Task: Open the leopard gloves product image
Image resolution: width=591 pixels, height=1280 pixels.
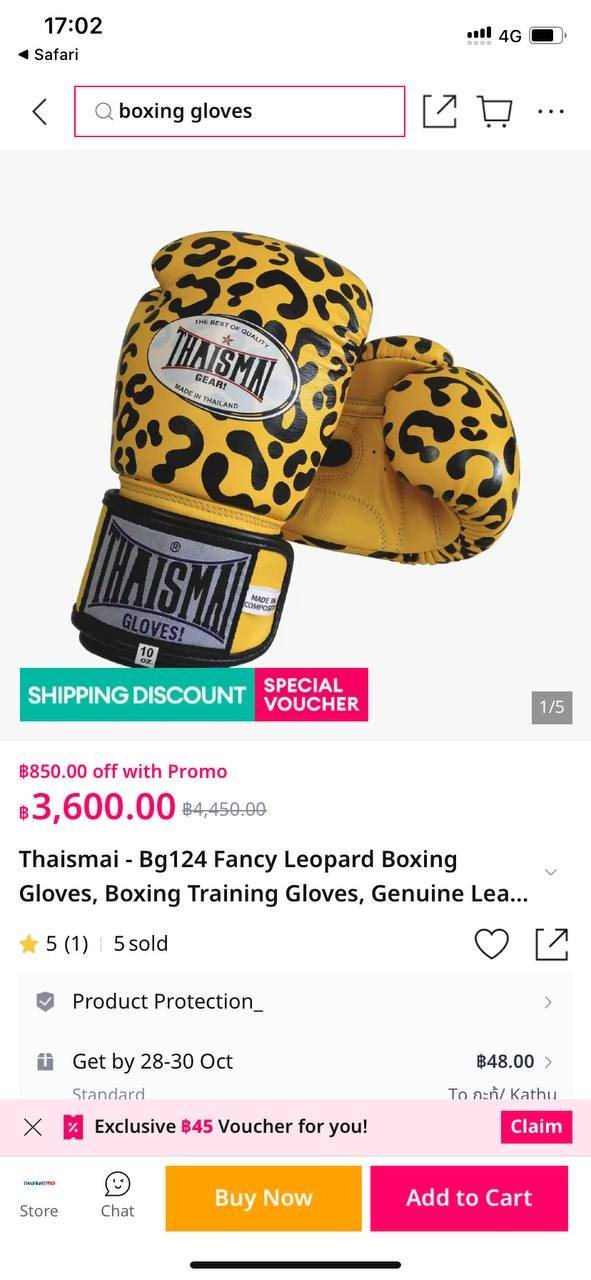Action: click(295, 445)
